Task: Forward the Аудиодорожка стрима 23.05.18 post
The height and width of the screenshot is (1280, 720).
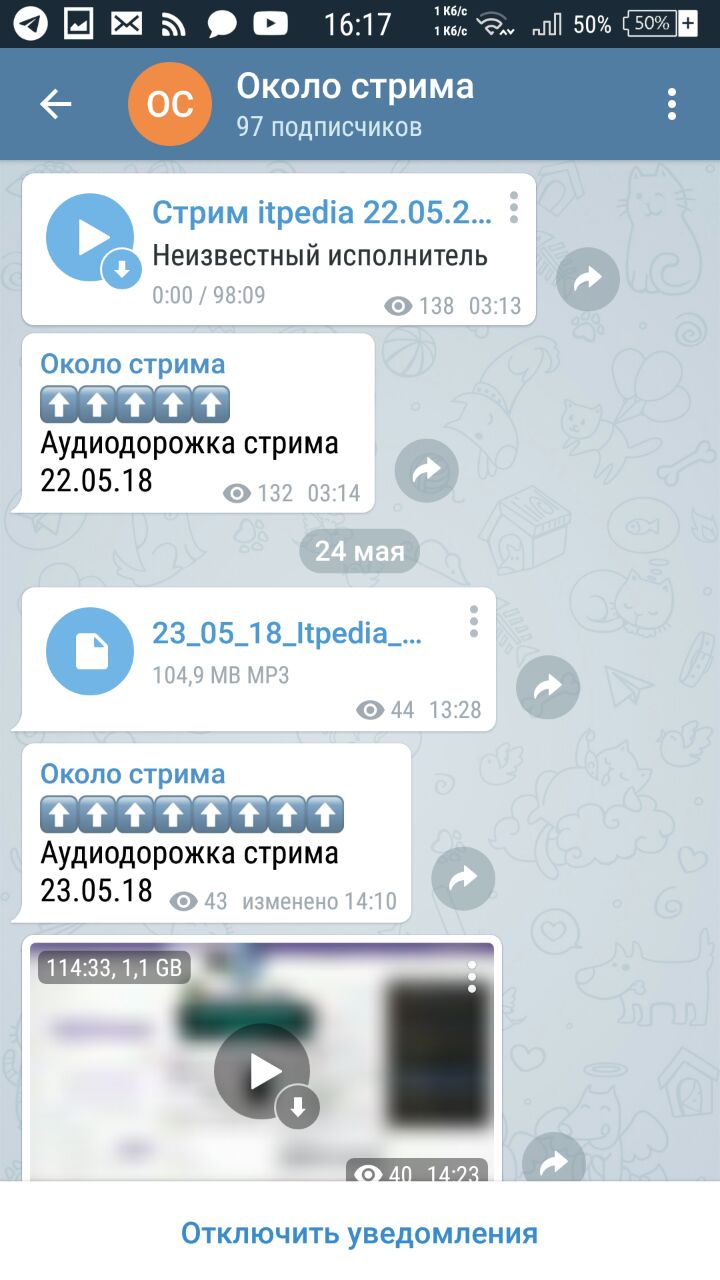Action: click(x=463, y=878)
